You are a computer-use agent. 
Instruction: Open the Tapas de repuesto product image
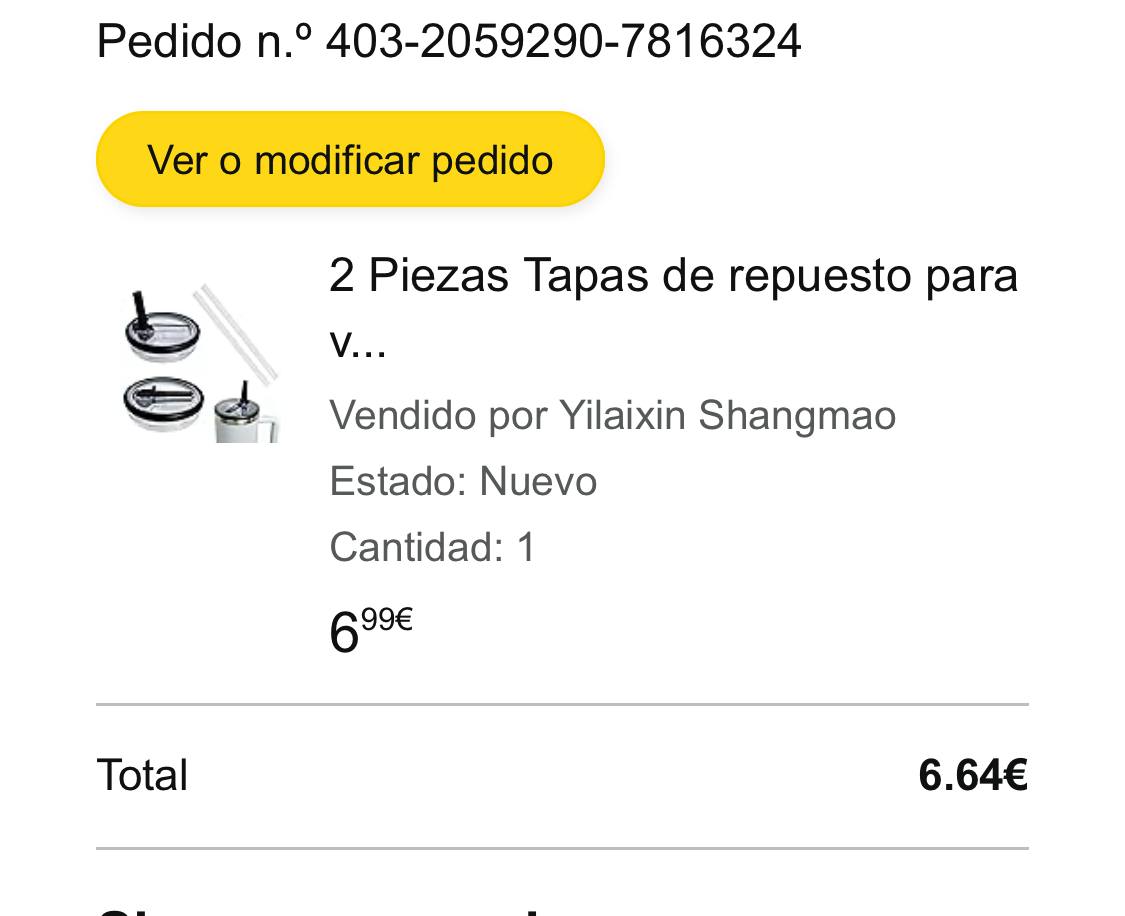pyautogui.click(x=201, y=362)
